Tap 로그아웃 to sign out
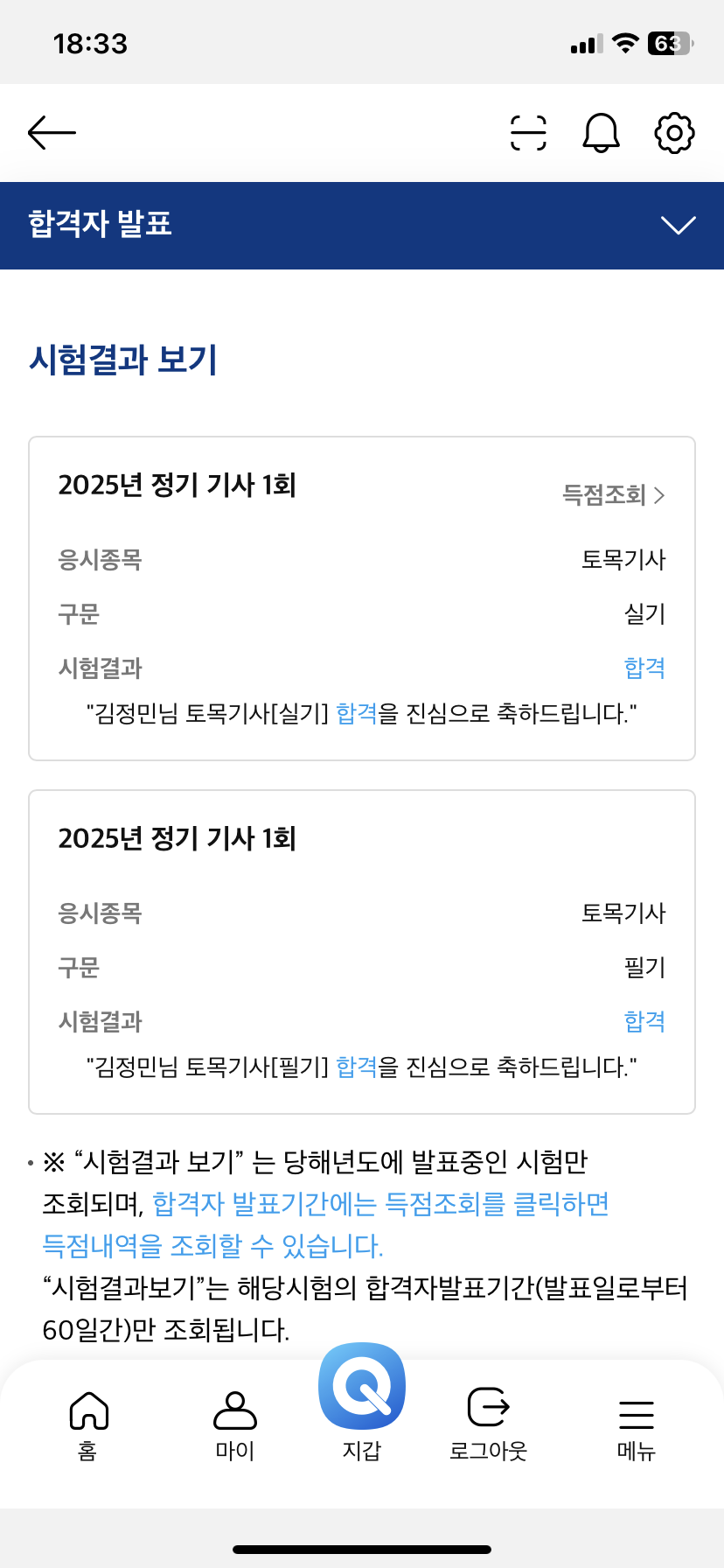 coord(489,1424)
